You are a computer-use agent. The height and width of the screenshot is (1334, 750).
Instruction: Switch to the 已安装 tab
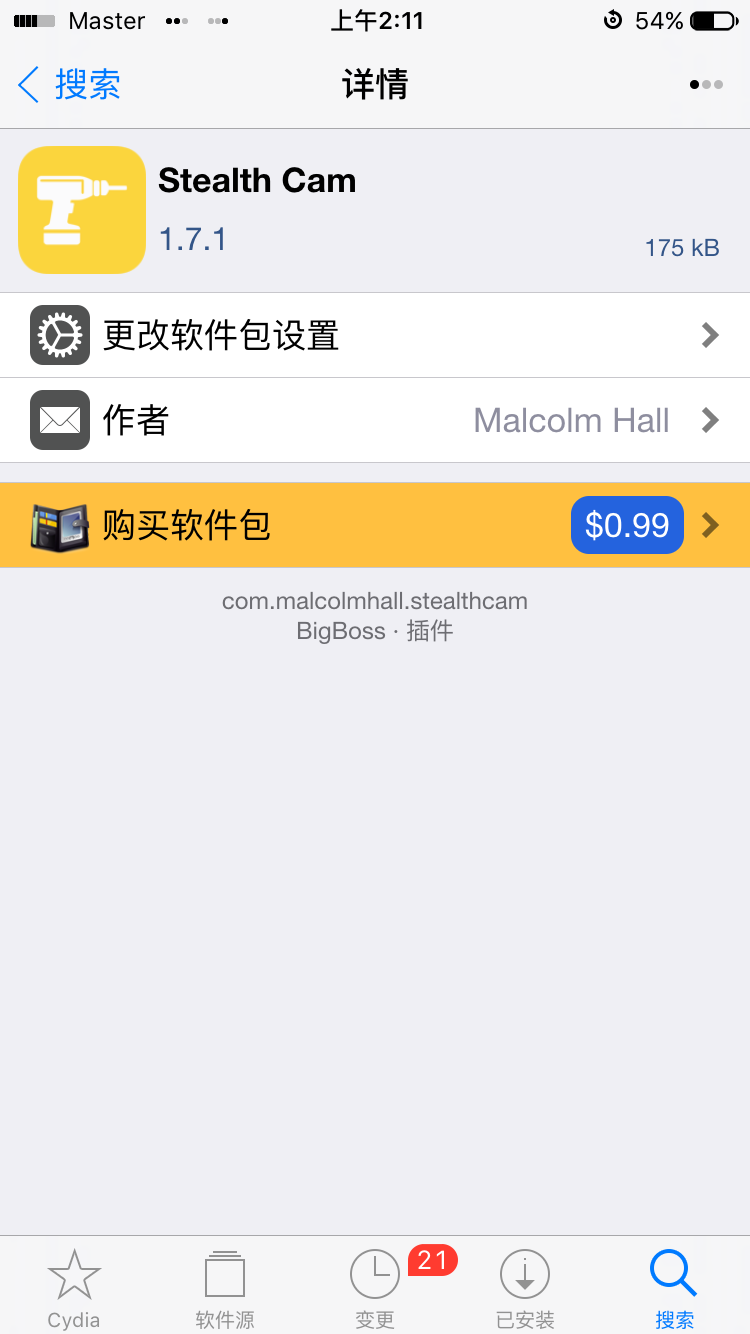[x=525, y=1288]
